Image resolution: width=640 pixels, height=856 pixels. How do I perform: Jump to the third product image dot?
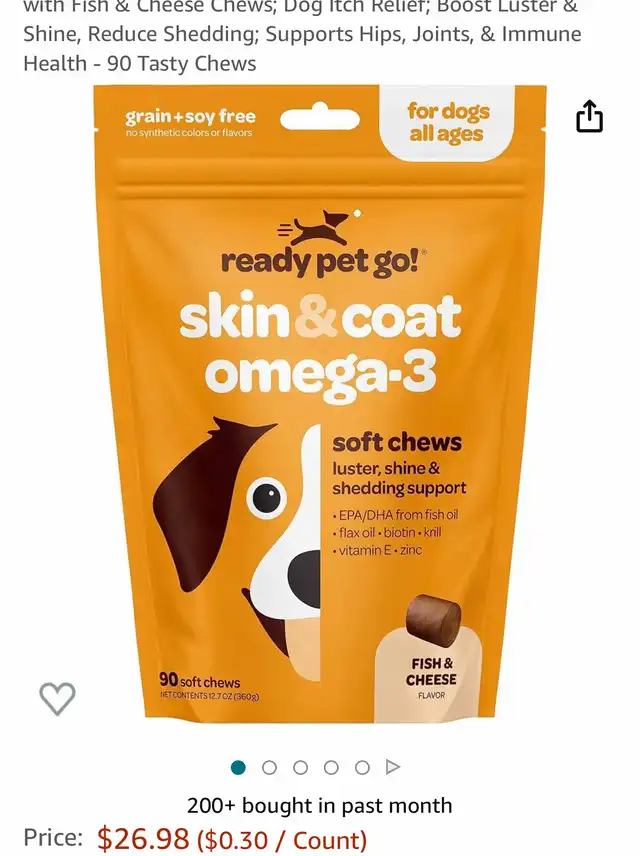pyautogui.click(x=300, y=767)
